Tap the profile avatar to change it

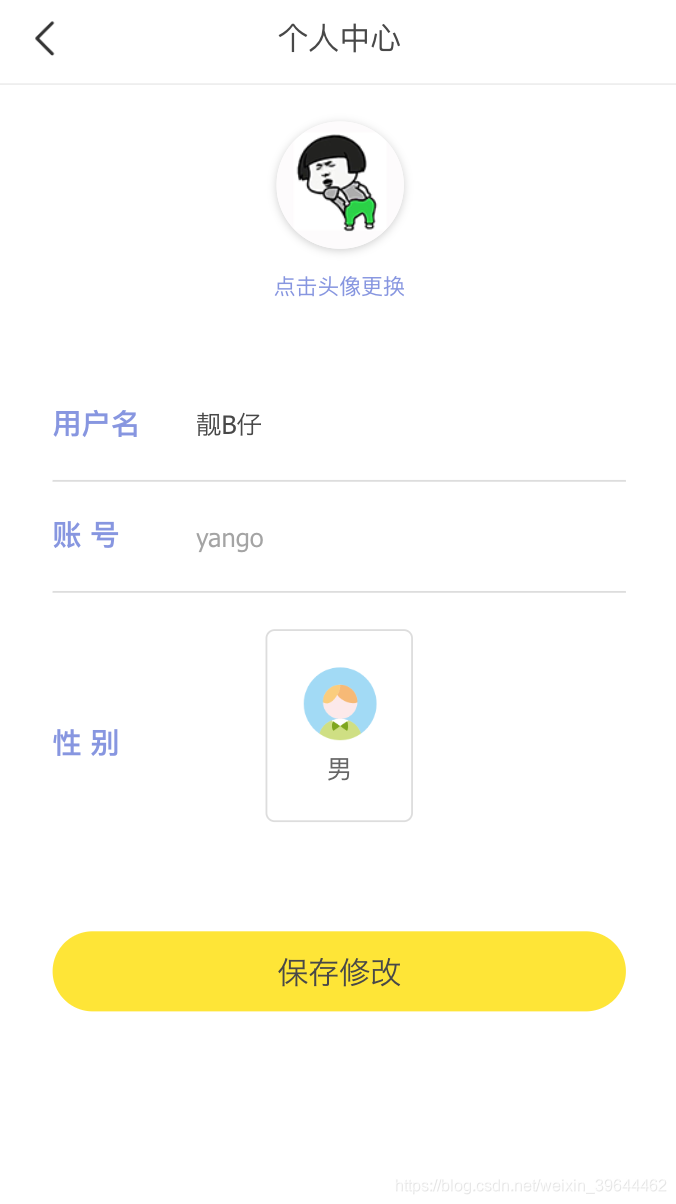(x=340, y=185)
